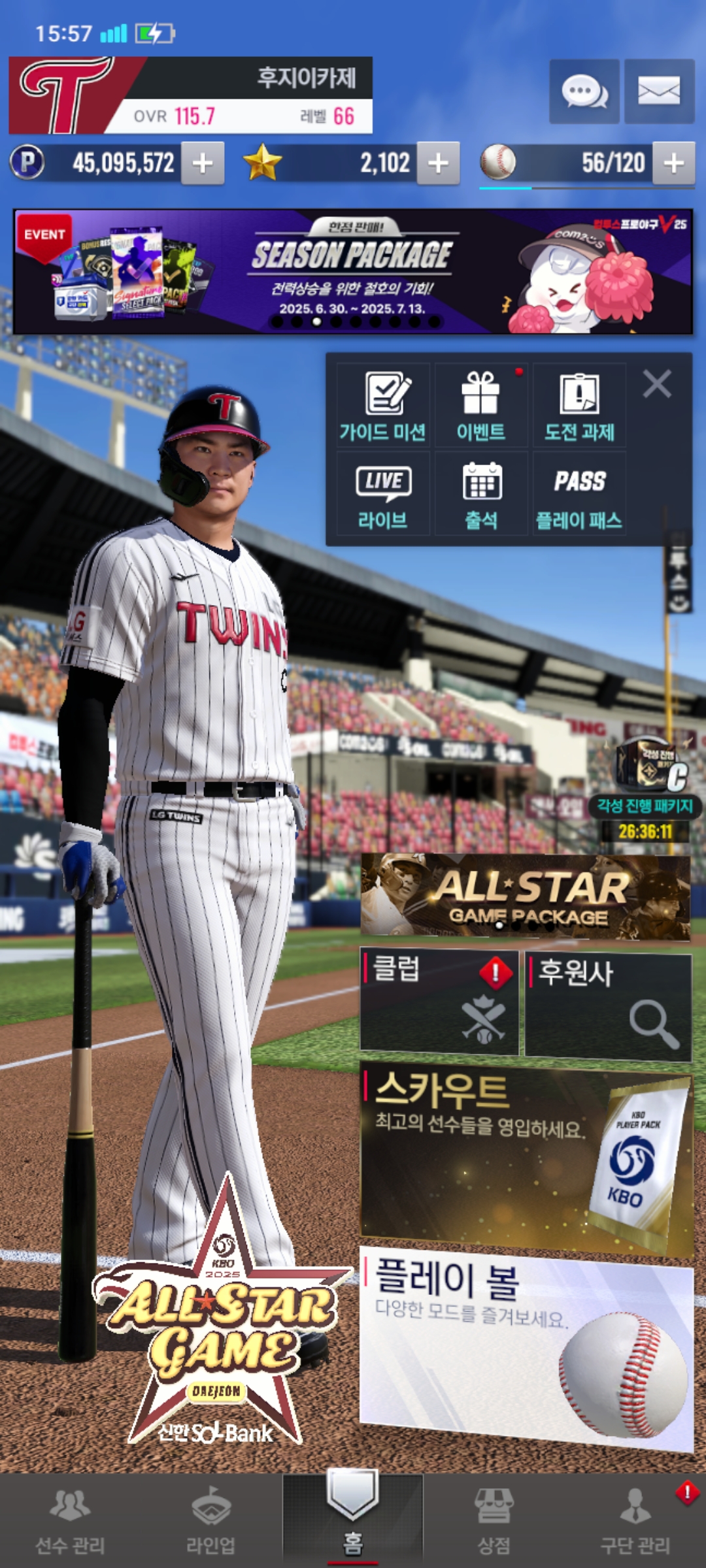This screenshot has width=706, height=1568.
Task: Open the 후원사 sponsor tile
Action: coord(608,1006)
